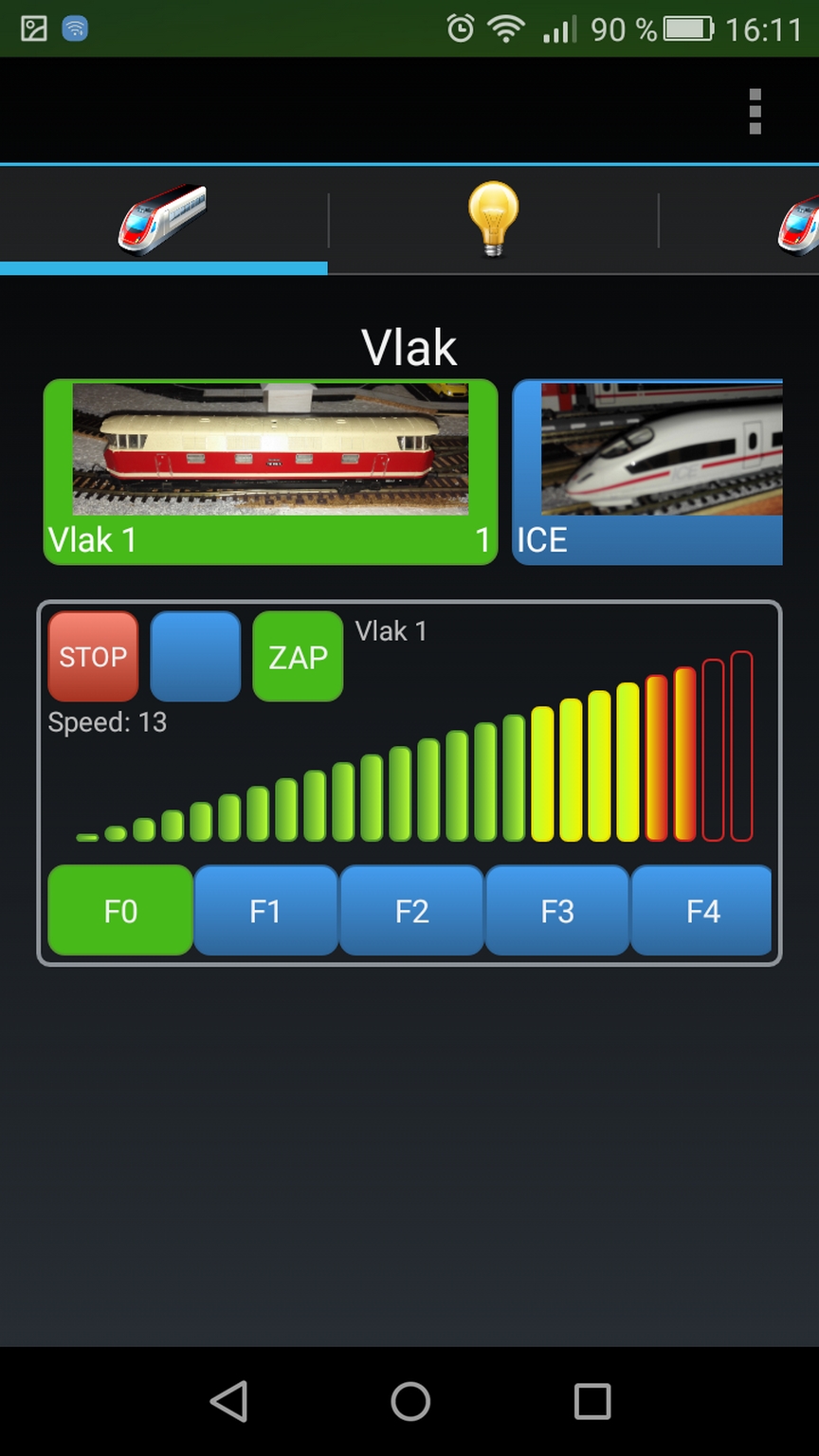Tap the blank blue button beside STOP

(x=195, y=656)
